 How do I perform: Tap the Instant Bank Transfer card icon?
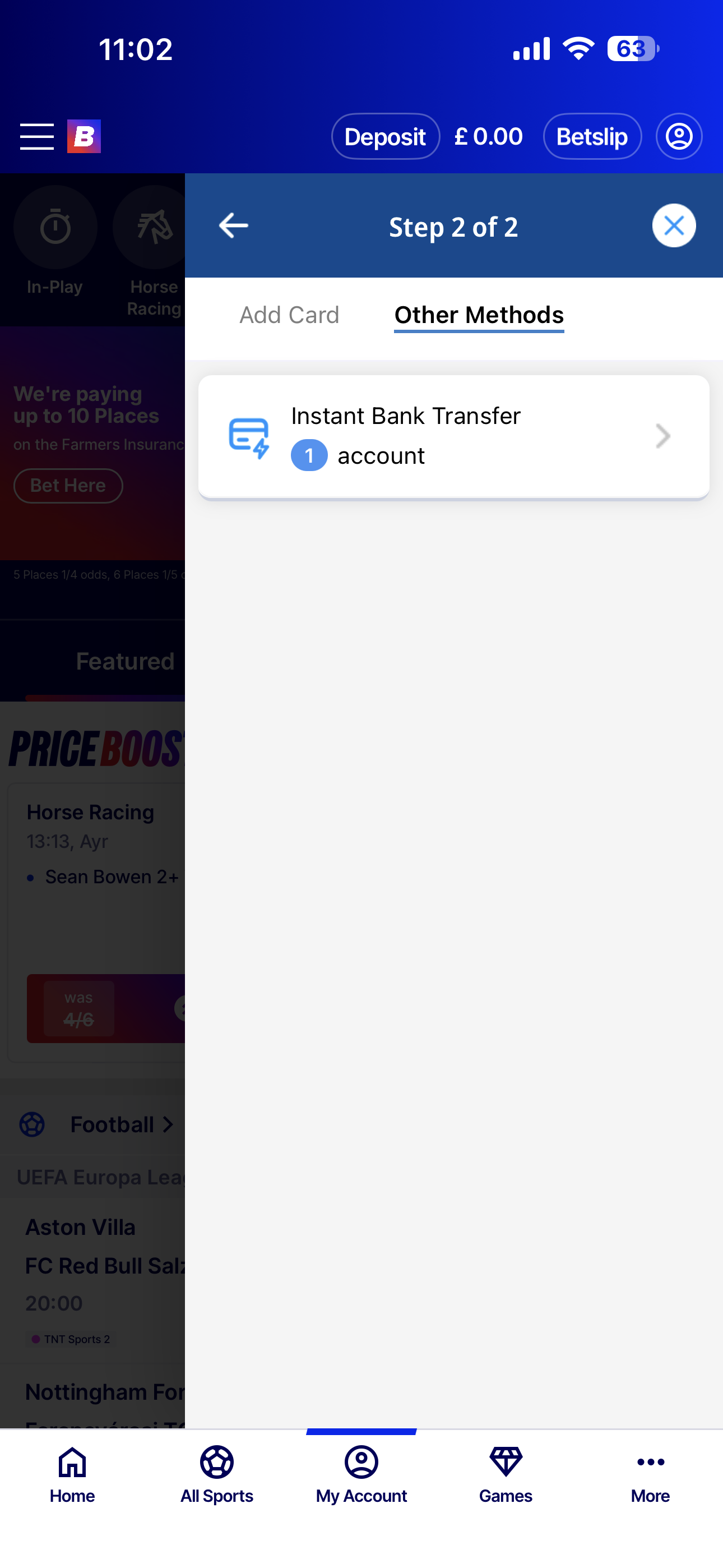248,436
